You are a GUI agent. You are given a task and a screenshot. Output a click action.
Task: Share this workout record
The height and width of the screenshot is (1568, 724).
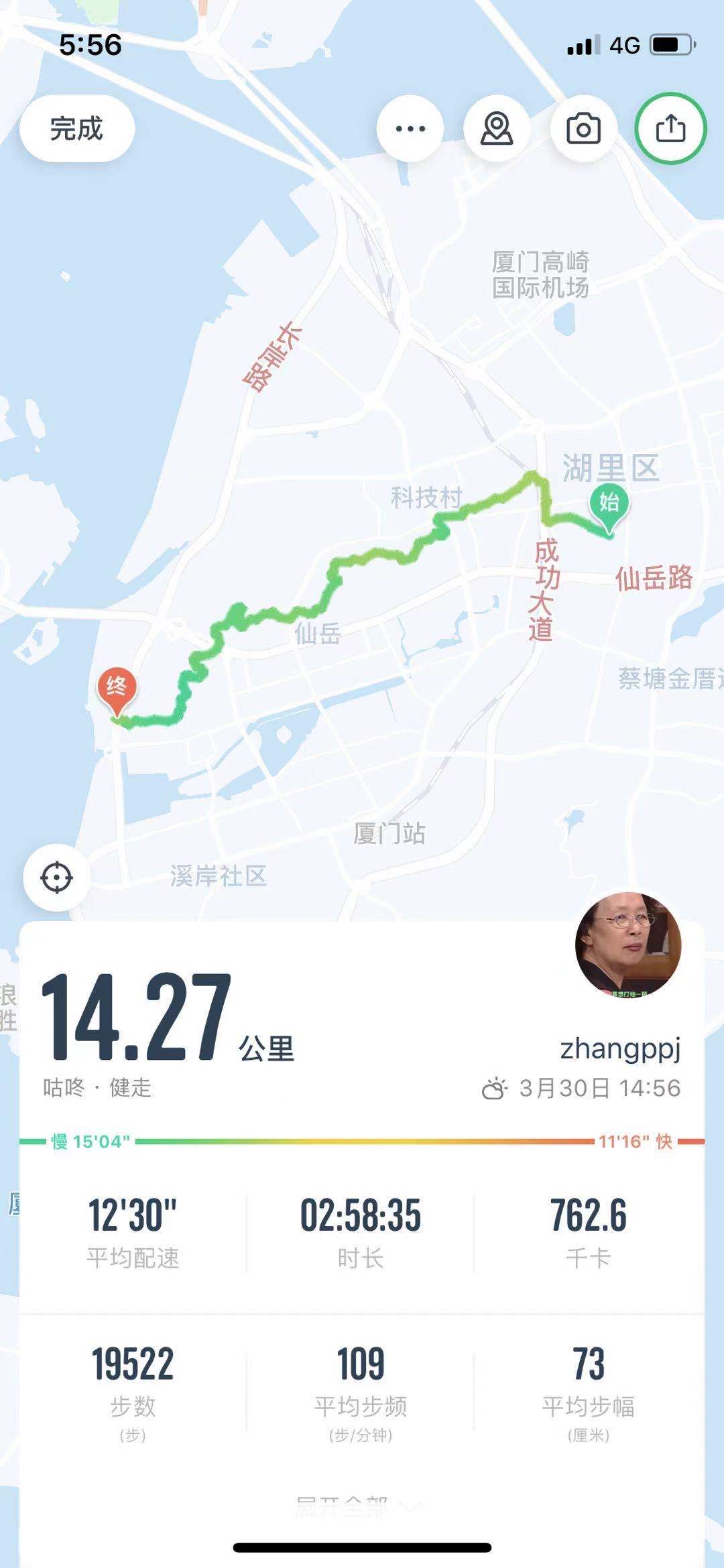click(670, 129)
